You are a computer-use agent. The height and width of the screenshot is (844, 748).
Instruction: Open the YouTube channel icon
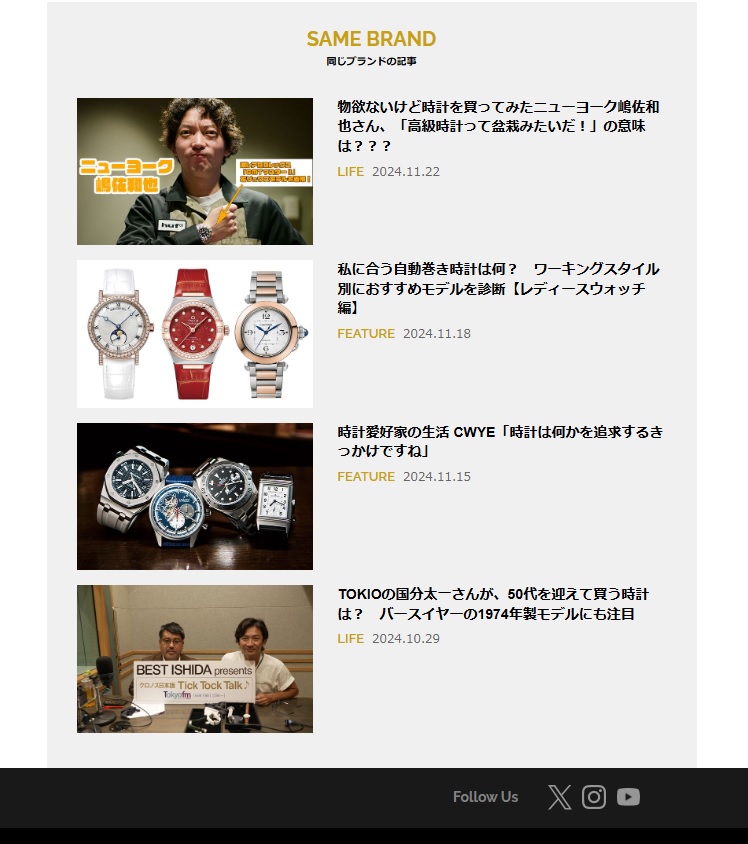click(628, 797)
